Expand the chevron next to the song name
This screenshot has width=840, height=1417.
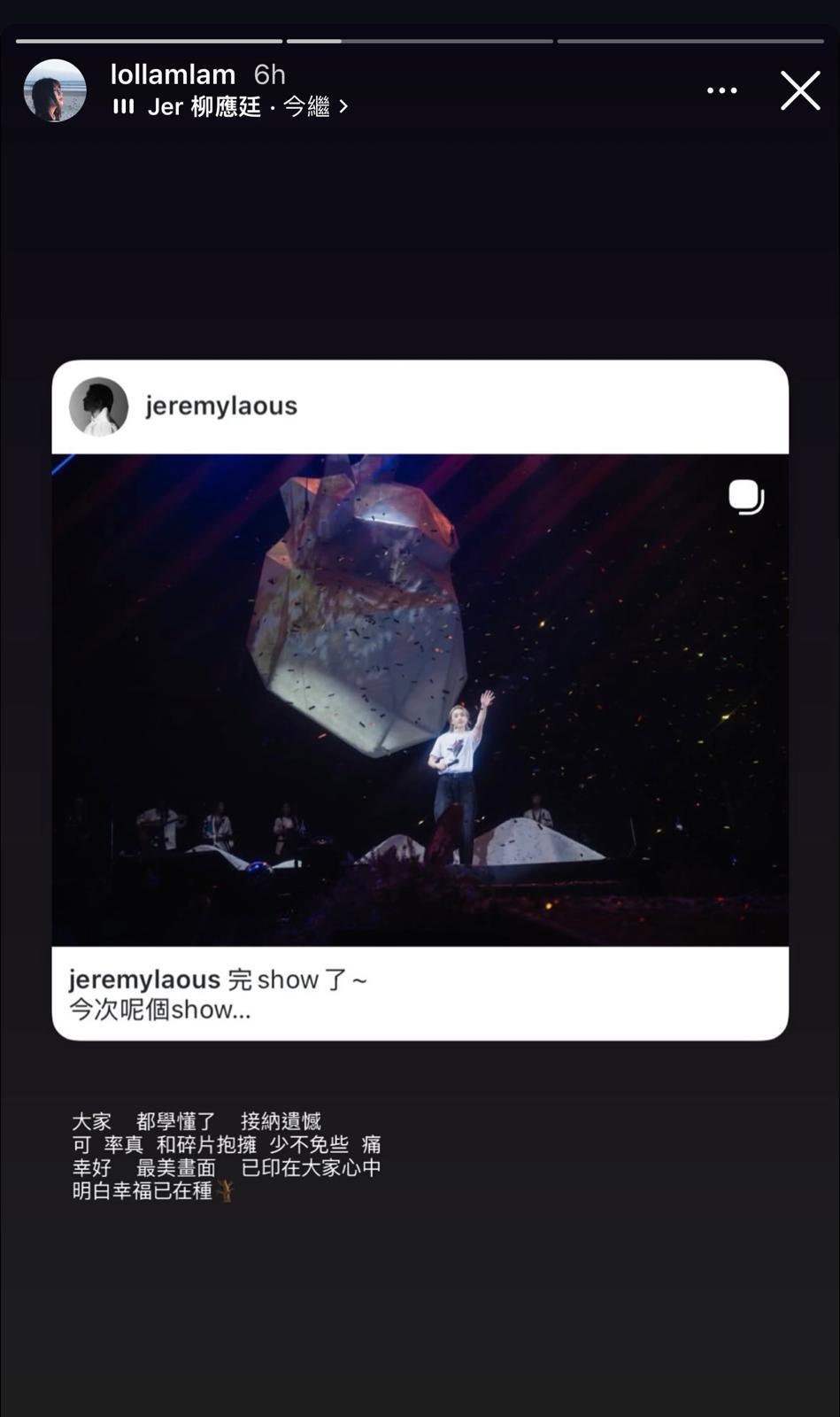[345, 106]
